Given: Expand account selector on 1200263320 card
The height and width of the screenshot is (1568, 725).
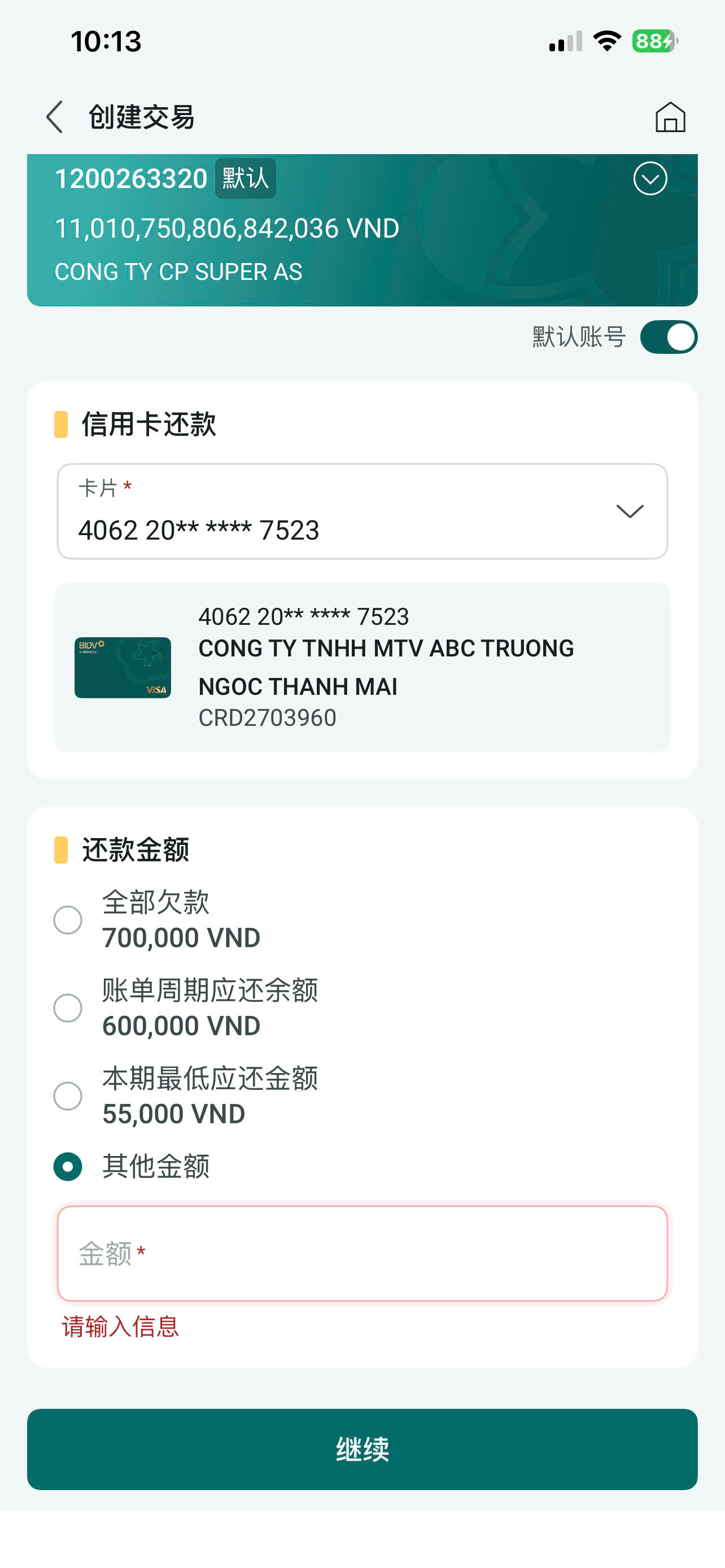Looking at the screenshot, I should pos(649,179).
